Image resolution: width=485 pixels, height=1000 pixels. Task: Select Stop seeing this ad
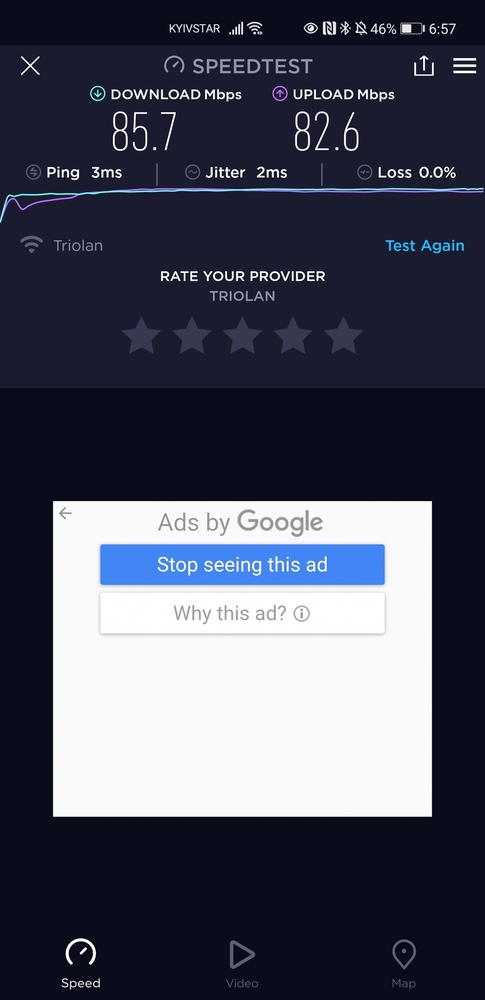[242, 564]
